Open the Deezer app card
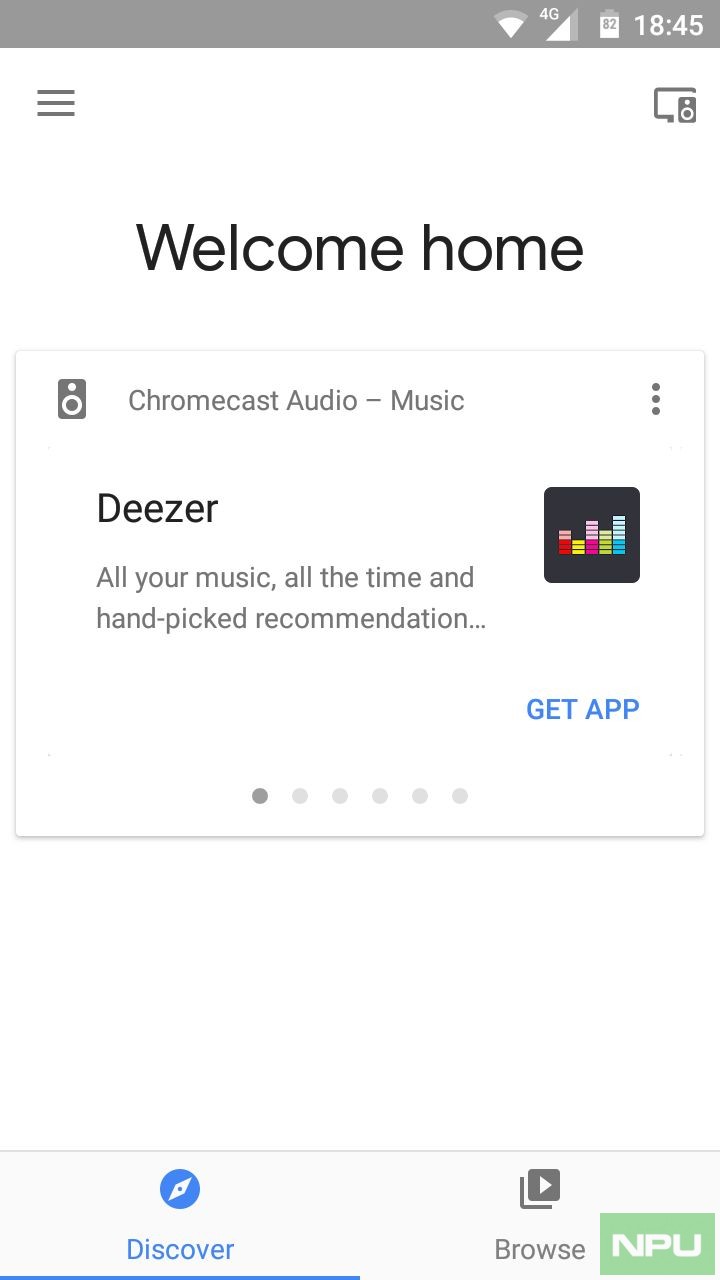This screenshot has width=720, height=1280. (x=360, y=601)
